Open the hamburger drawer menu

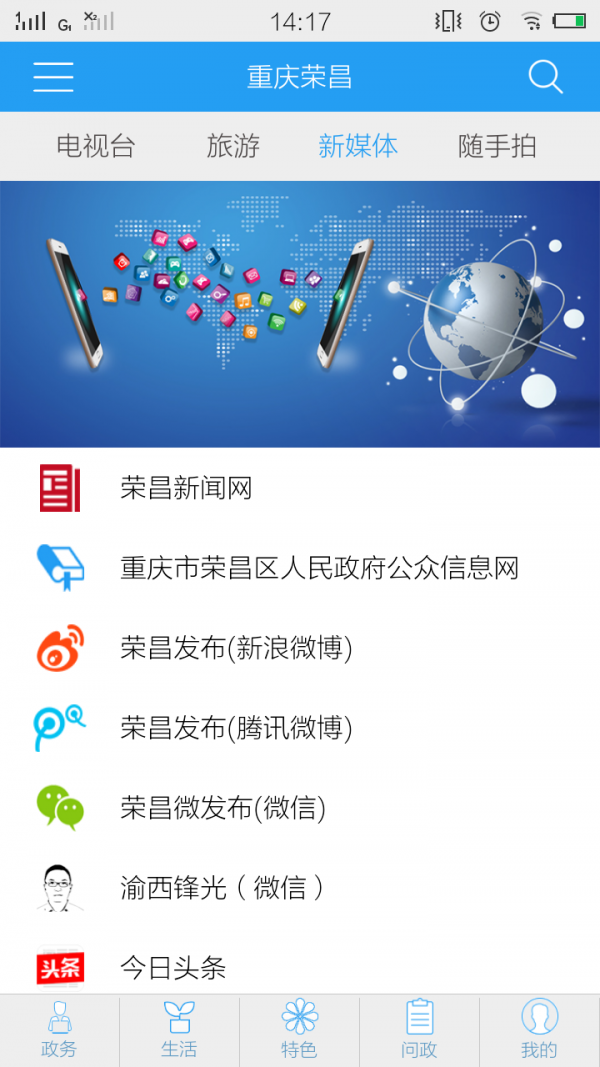coord(53,77)
